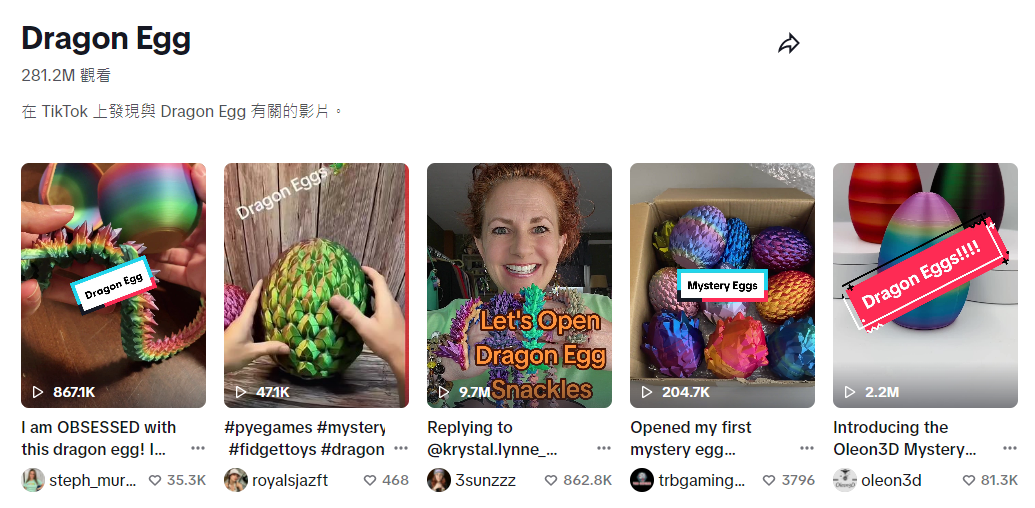This screenshot has height=508, width=1035.
Task: Share the Dragon Egg topic page
Action: [x=789, y=44]
